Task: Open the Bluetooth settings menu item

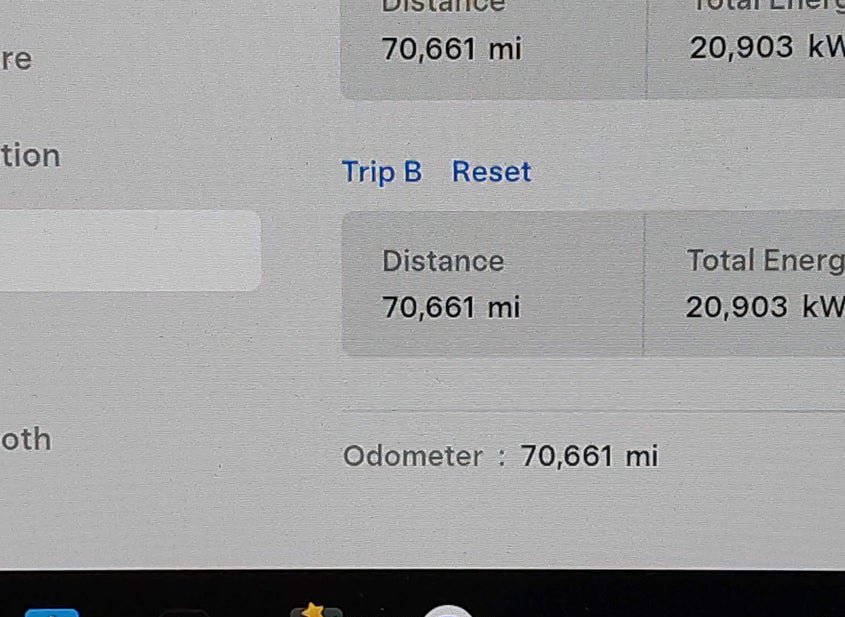Action: (x=26, y=439)
